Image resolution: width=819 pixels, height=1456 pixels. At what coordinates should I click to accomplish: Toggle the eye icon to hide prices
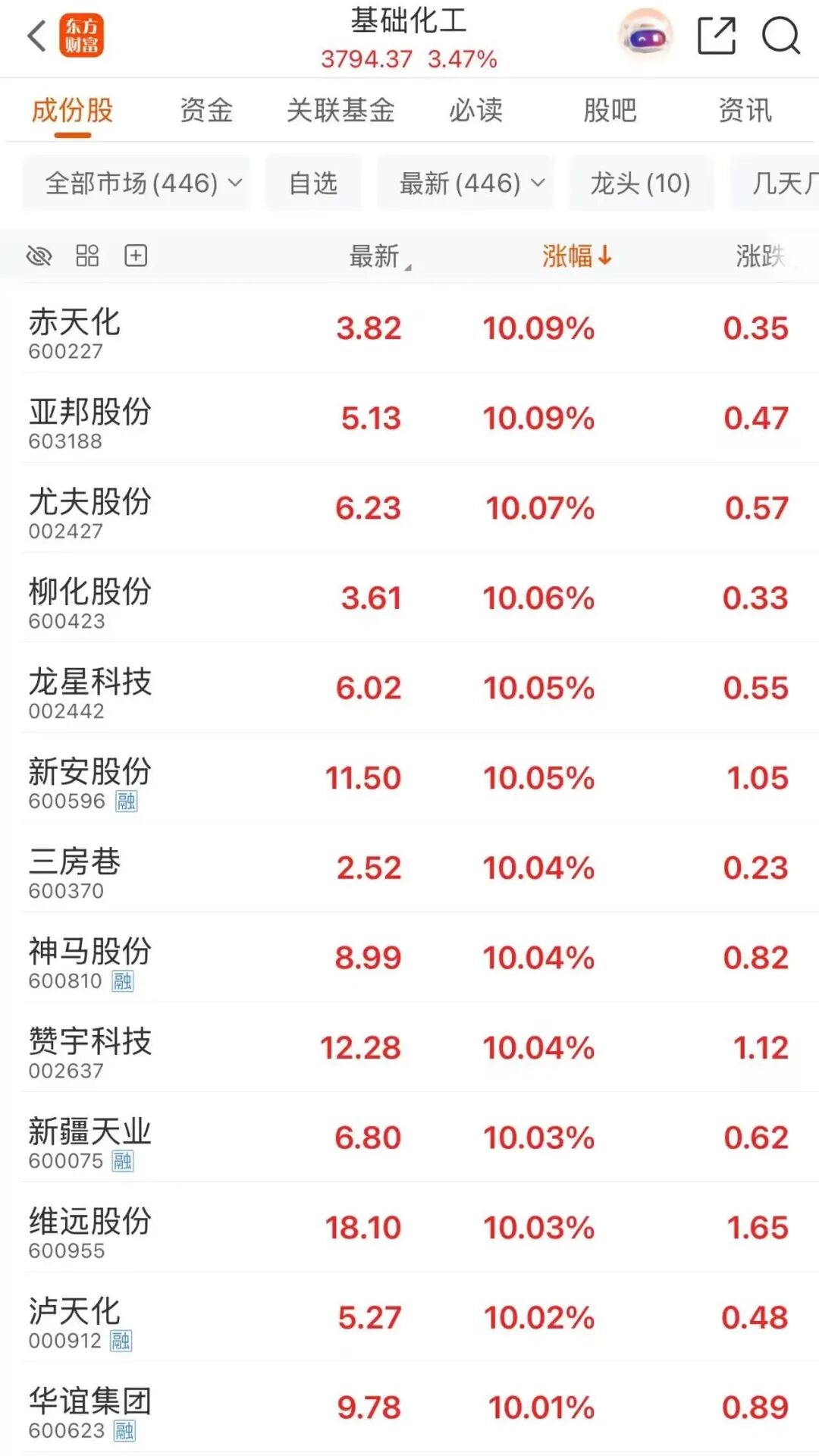(39, 256)
